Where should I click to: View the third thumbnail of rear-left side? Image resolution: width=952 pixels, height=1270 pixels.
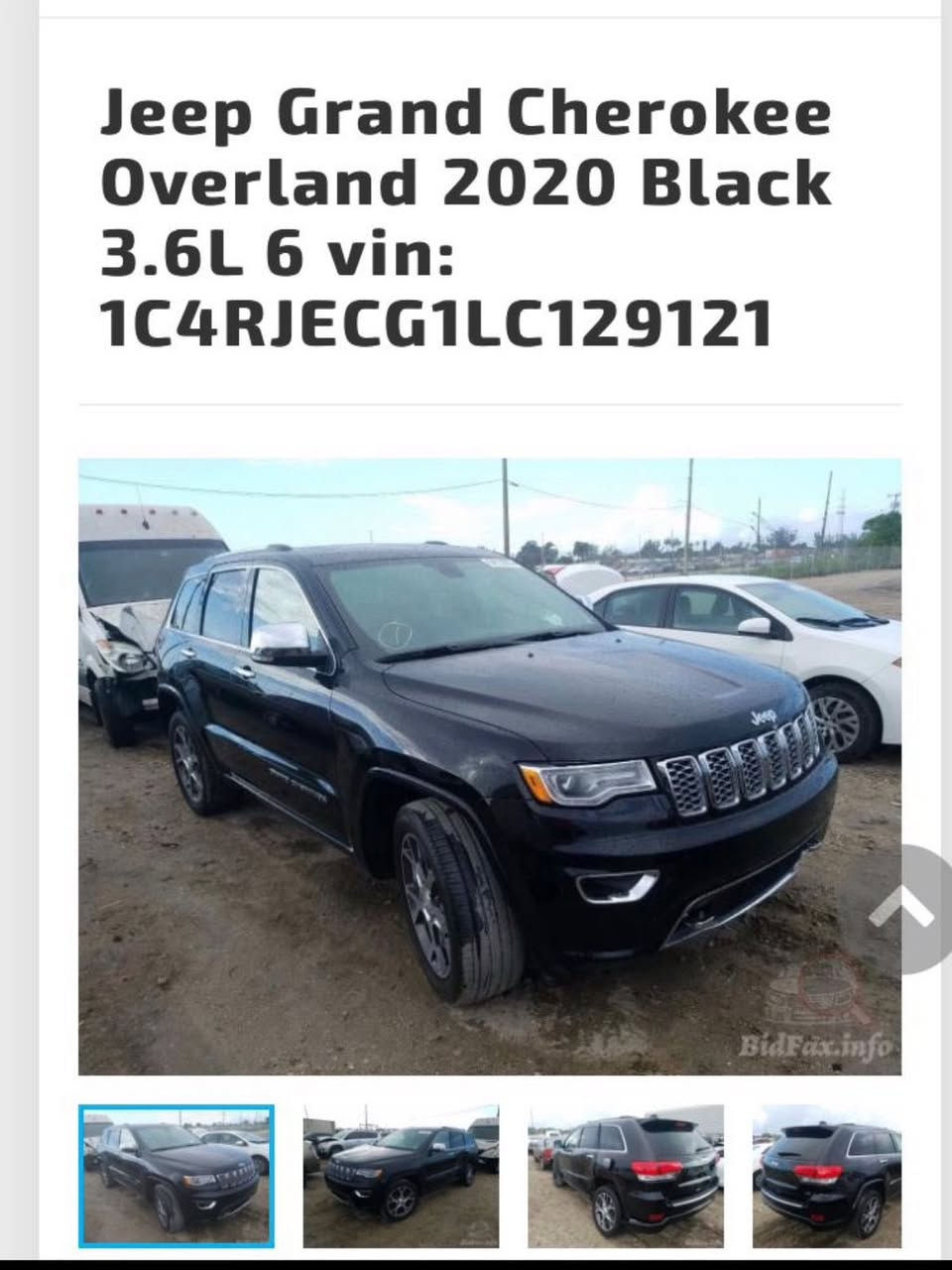(625, 1176)
